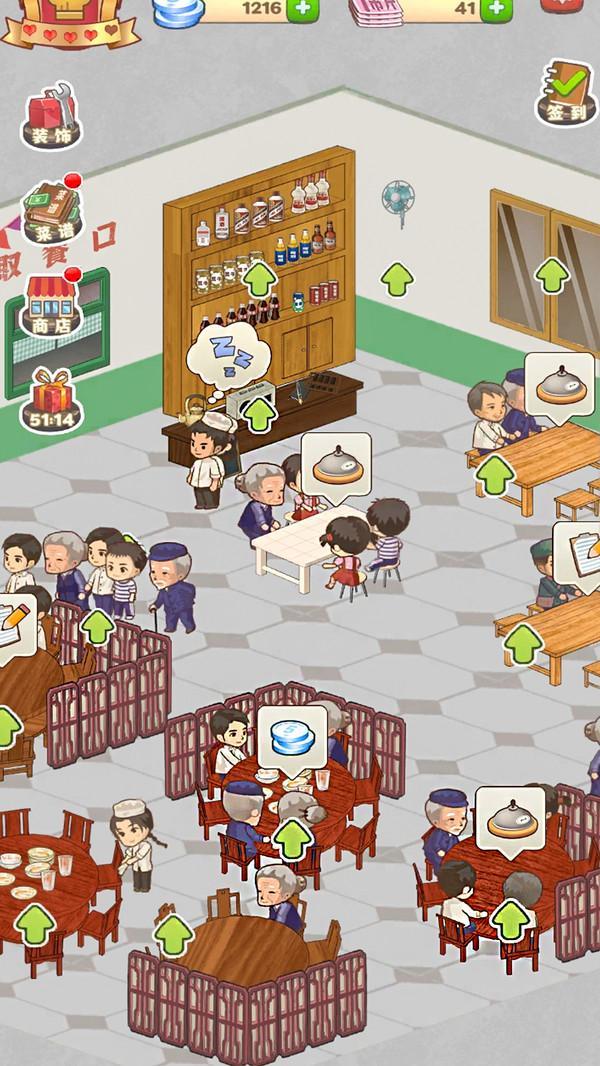600x1066 pixels.
Task: Upgrade the liquor shelf with the green arrow
Action: 260,280
